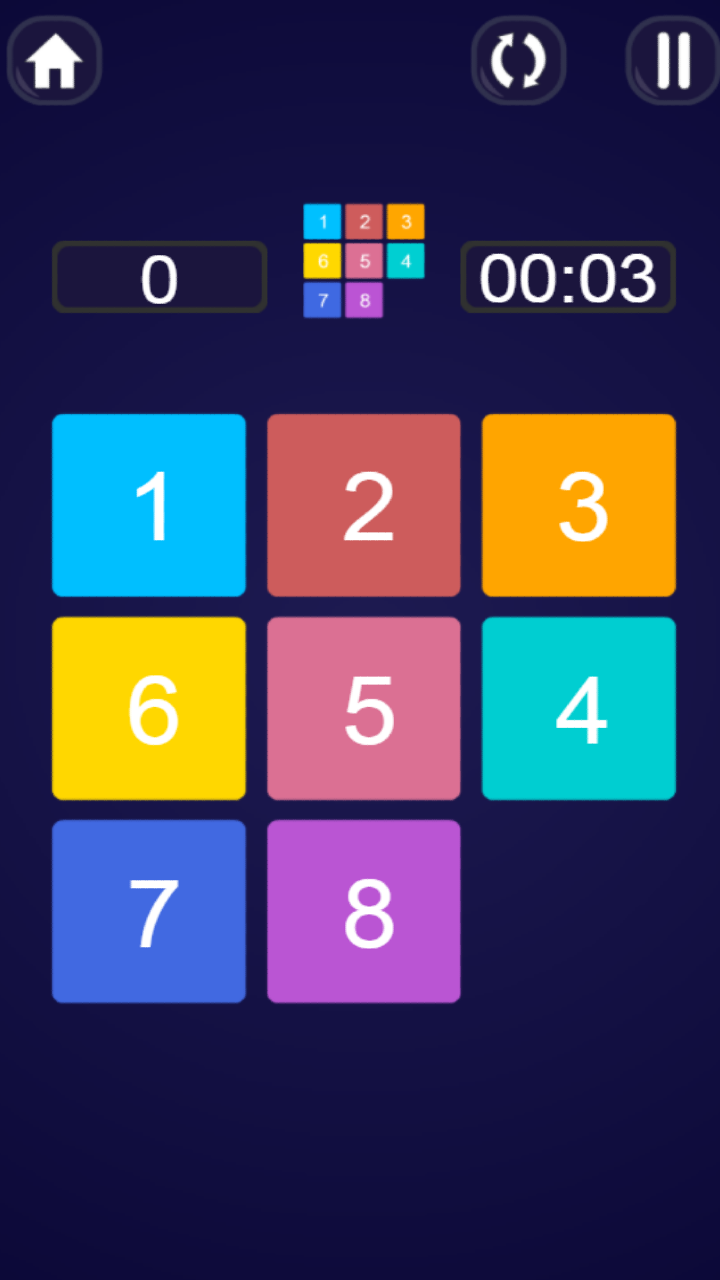Viewport: 720px width, 1280px height.
Task: Tap the pink tile numbered 5
Action: point(364,708)
